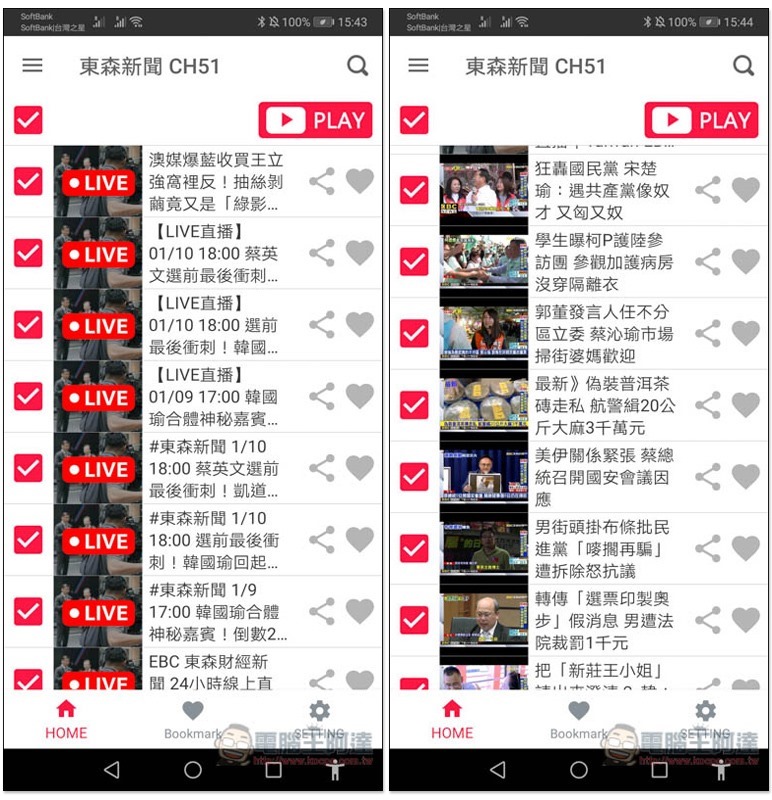The image size is (772, 800).
Task: Uncheck the 最新》偽裝普洱茶磚走私 video
Action: 414,405
